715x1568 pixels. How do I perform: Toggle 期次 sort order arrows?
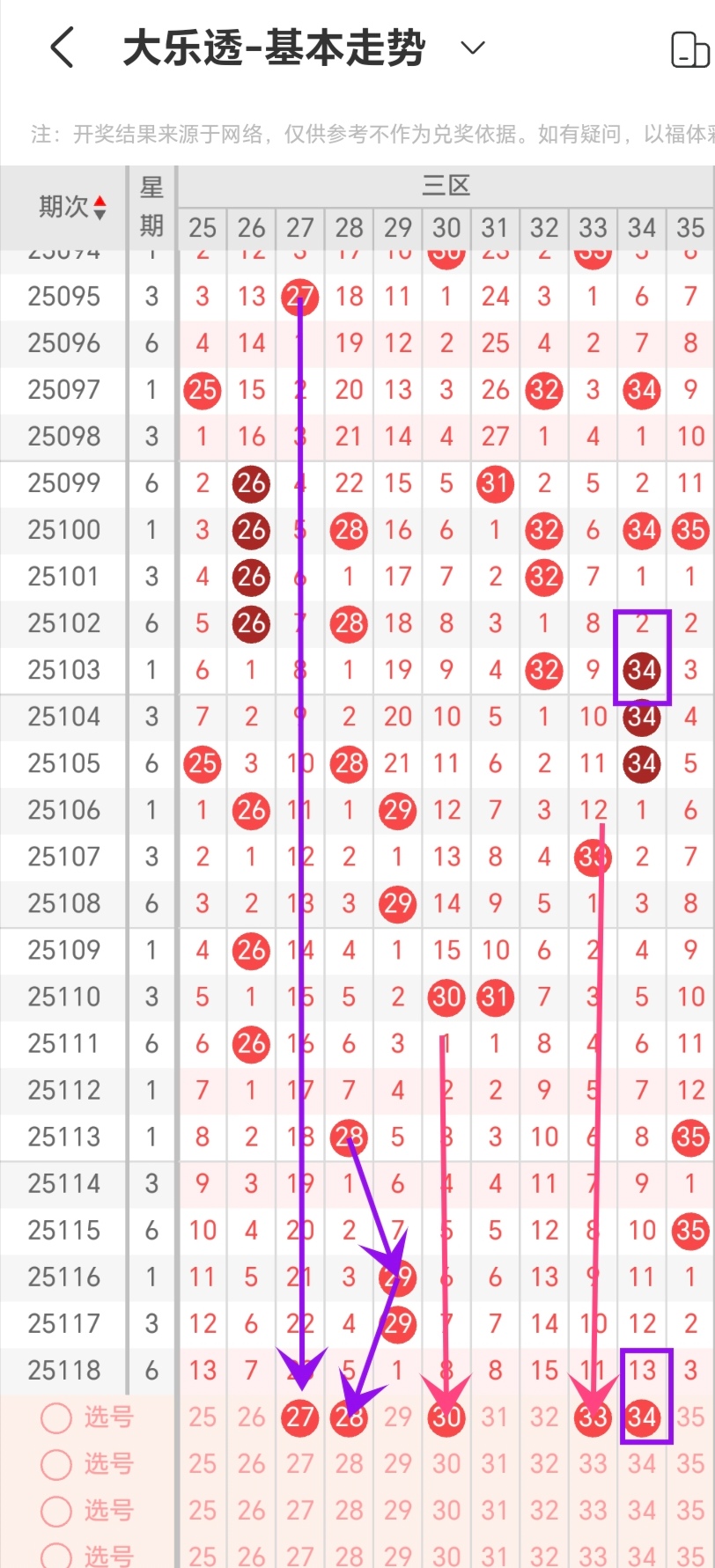click(x=100, y=208)
